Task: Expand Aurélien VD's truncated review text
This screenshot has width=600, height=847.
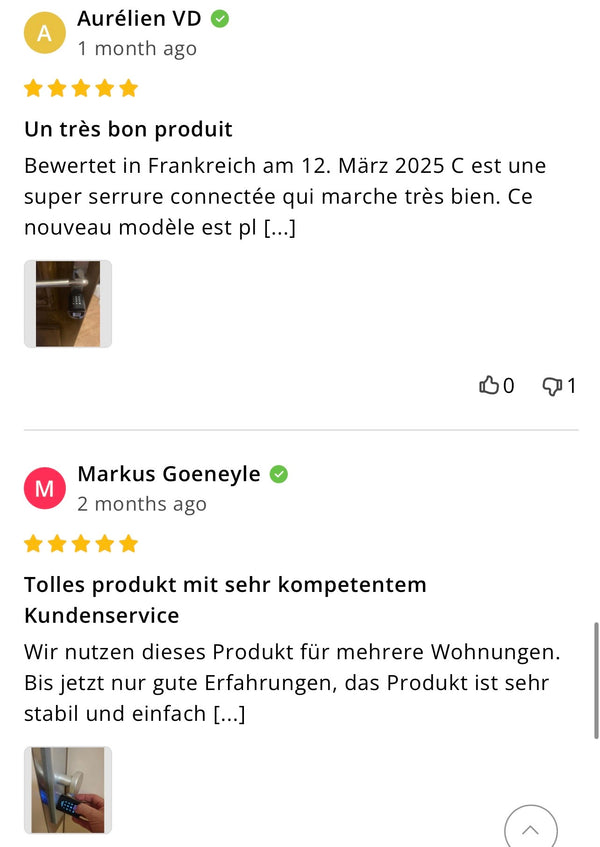Action: click(280, 228)
